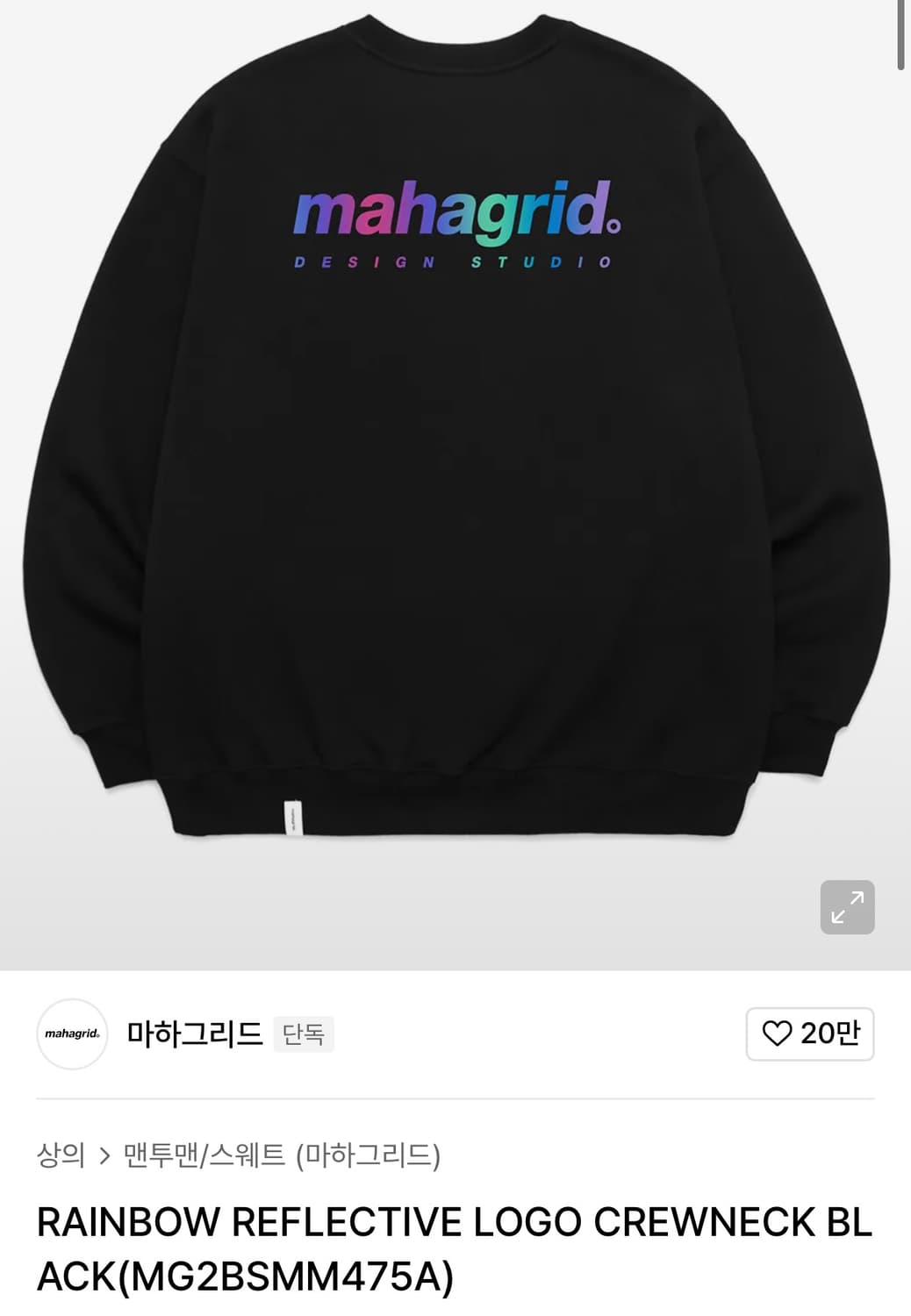Open the 맨투맨/스웨트 (마하그리드) category link
Image resolution: width=911 pixels, height=1316 pixels.
click(281, 1156)
